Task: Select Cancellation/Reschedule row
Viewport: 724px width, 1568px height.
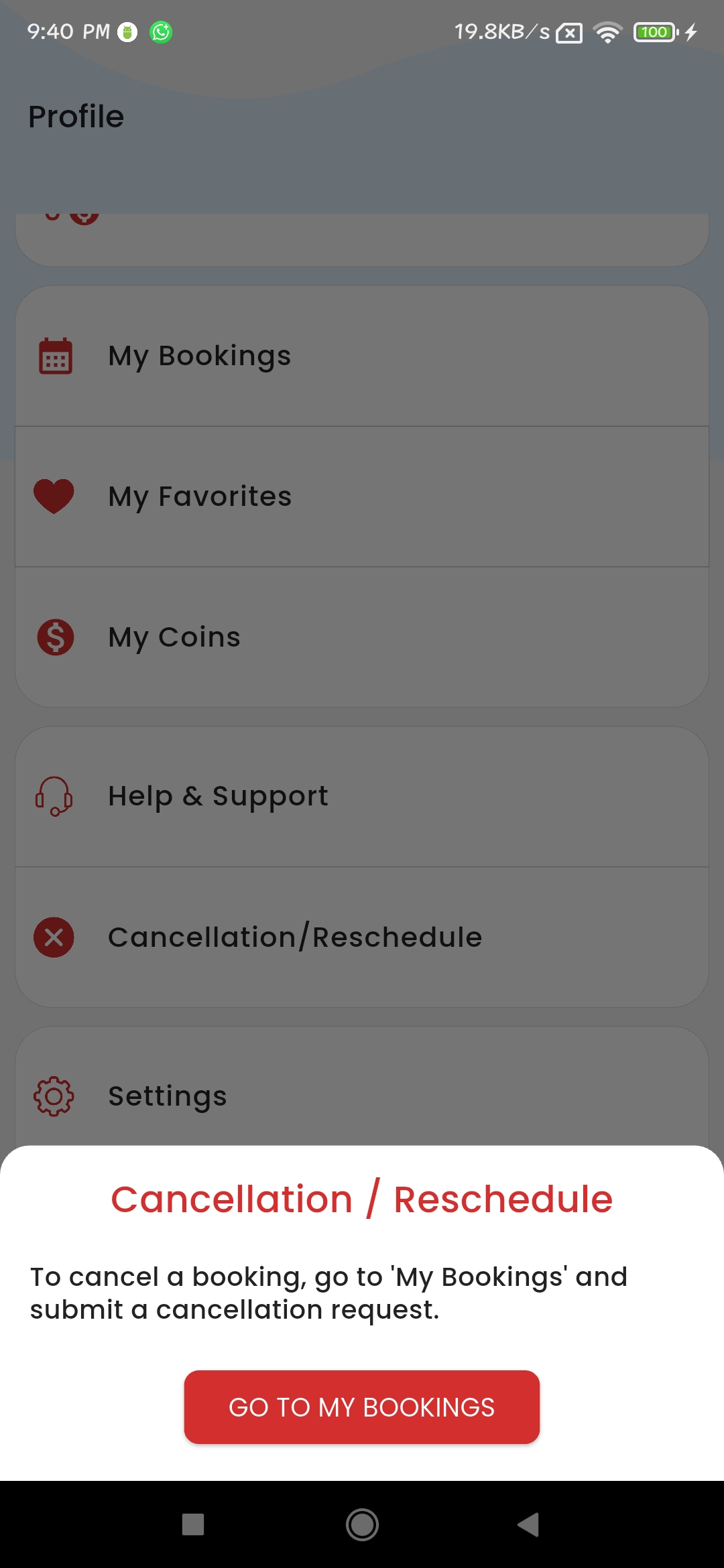Action: [x=361, y=937]
